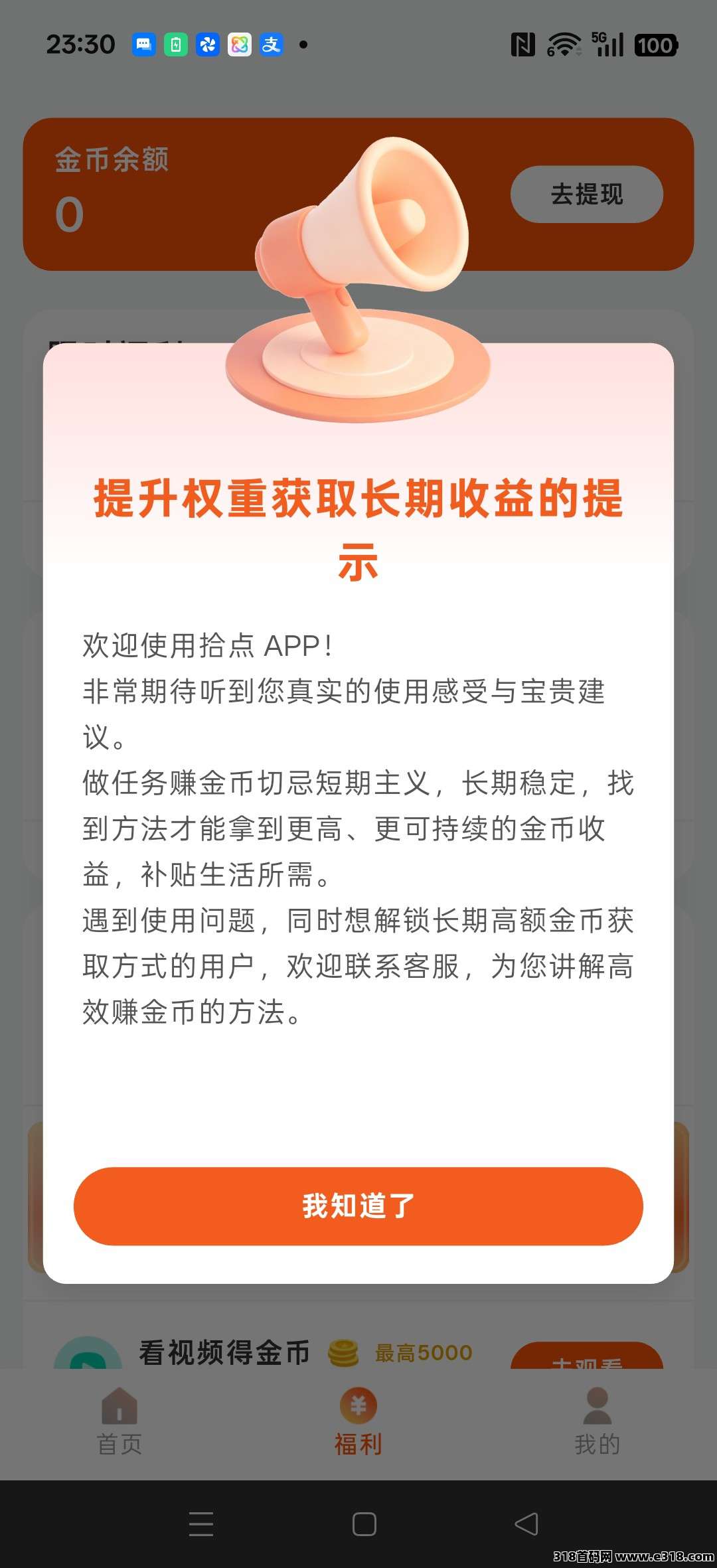Go back with the system back button

tap(526, 1524)
